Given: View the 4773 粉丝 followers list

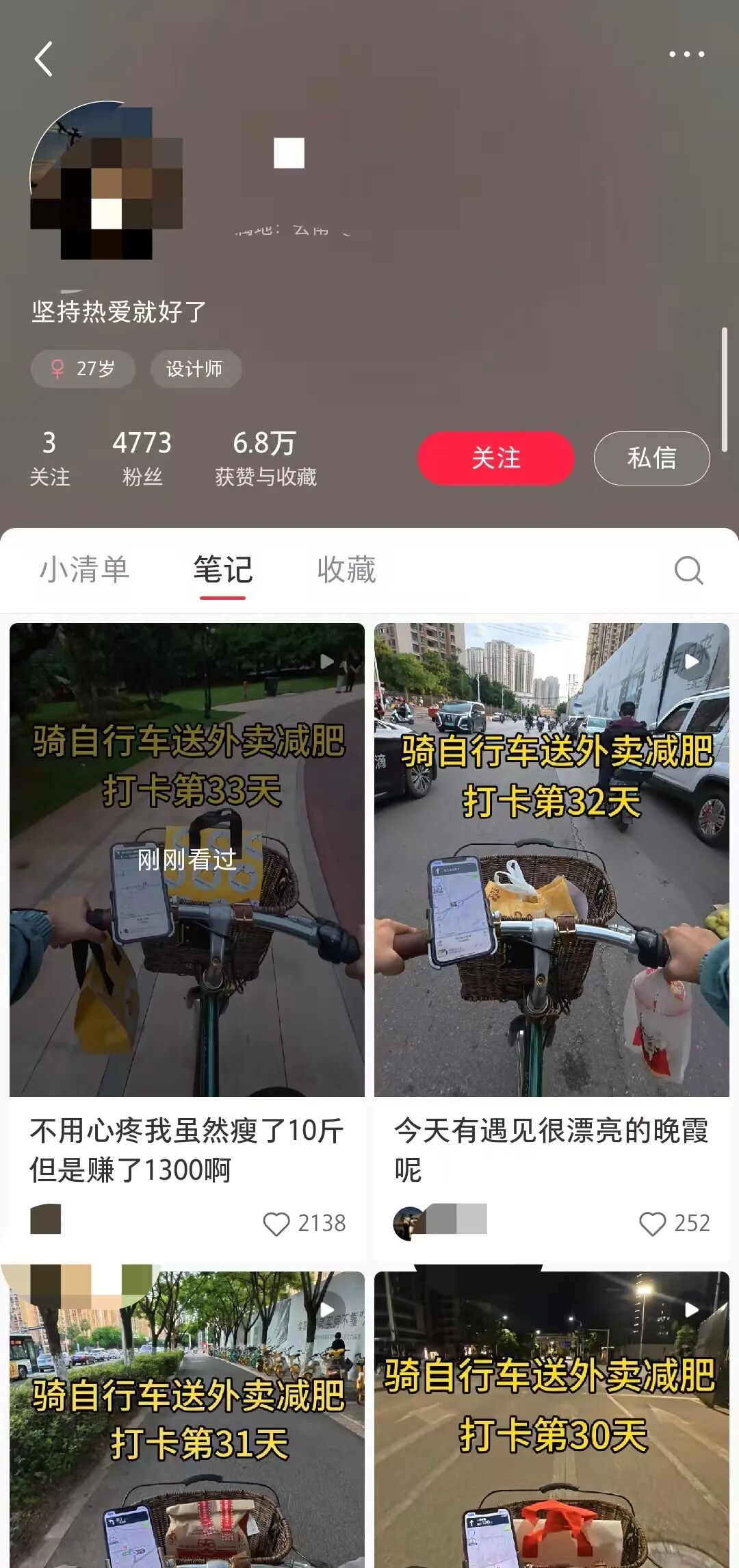Looking at the screenshot, I should tap(142, 457).
